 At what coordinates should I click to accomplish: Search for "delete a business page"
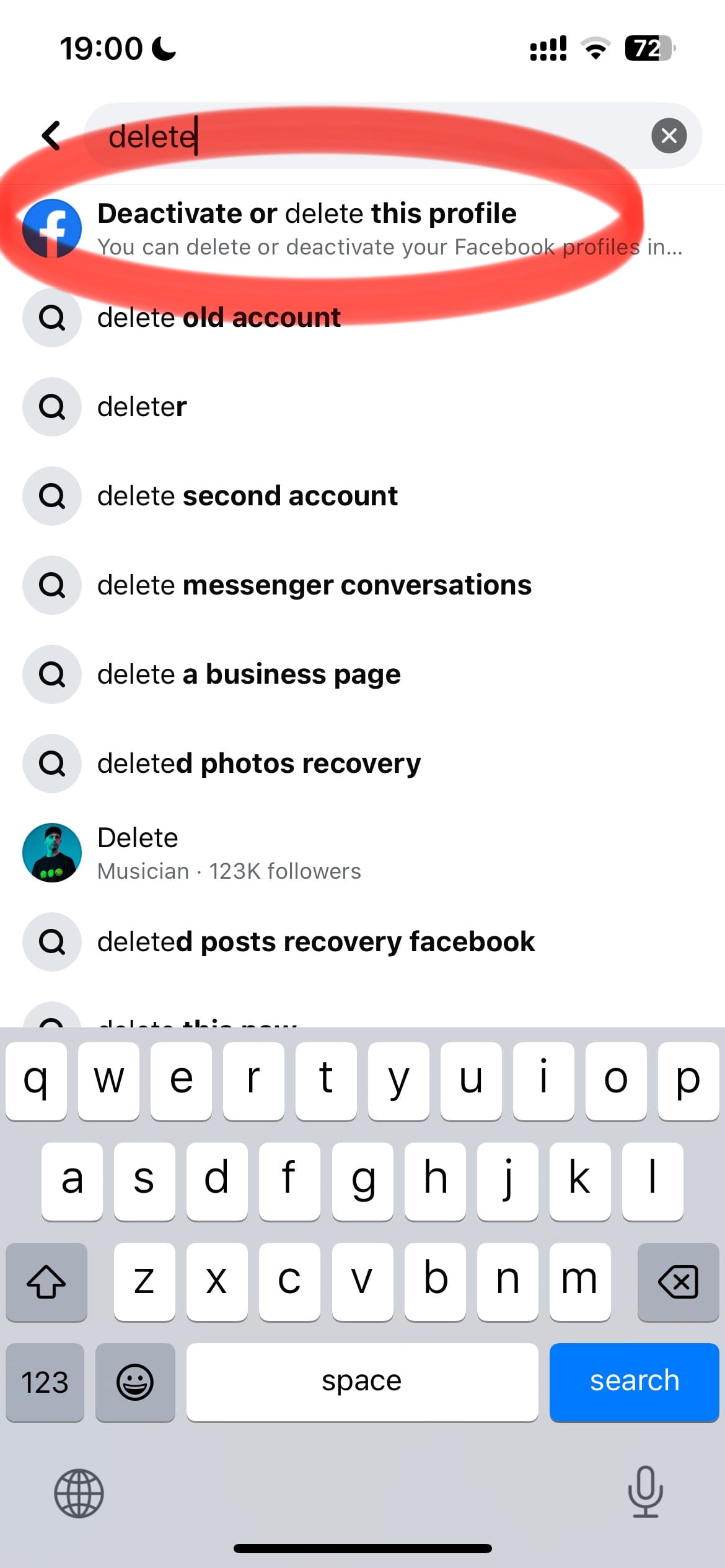[x=362, y=674]
